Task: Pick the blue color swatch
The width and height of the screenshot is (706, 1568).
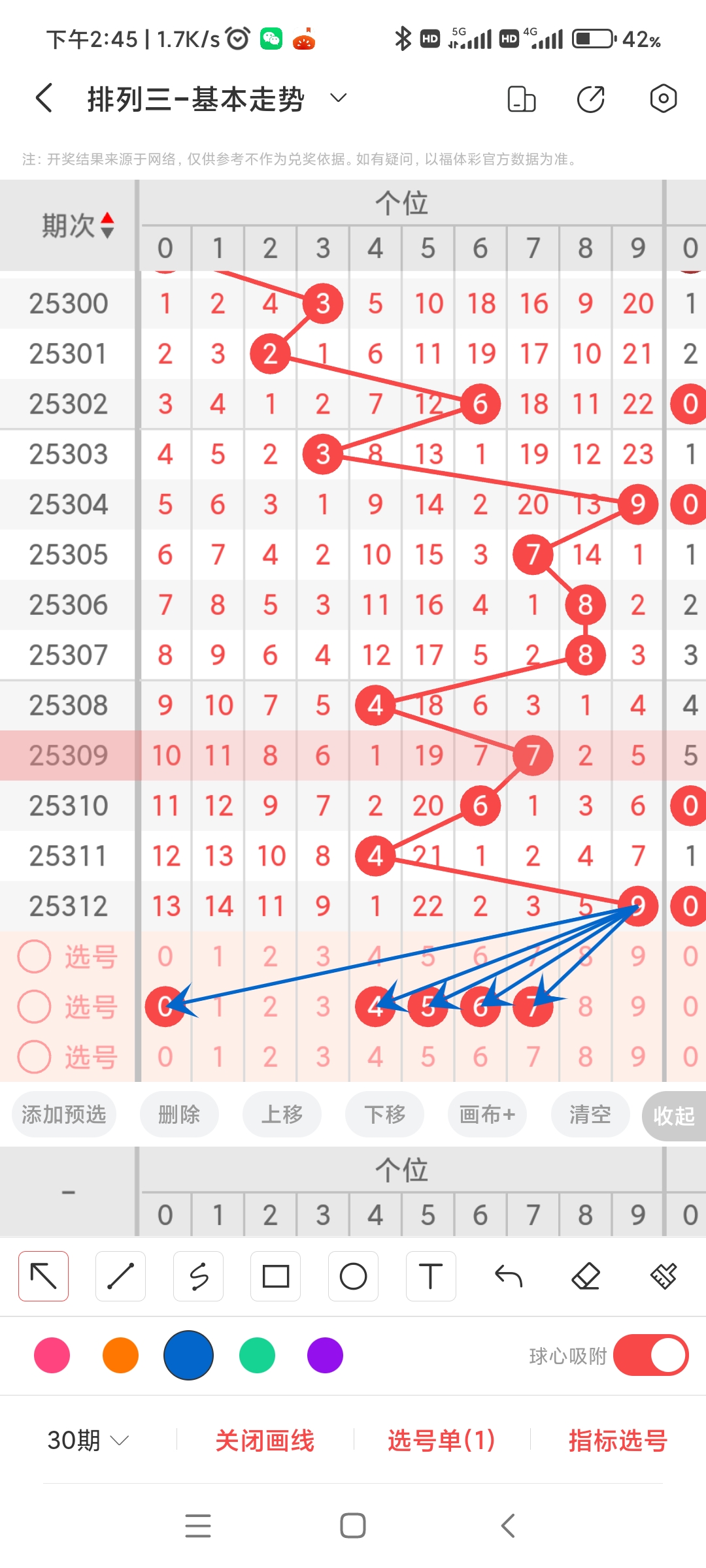Action: [x=188, y=1356]
